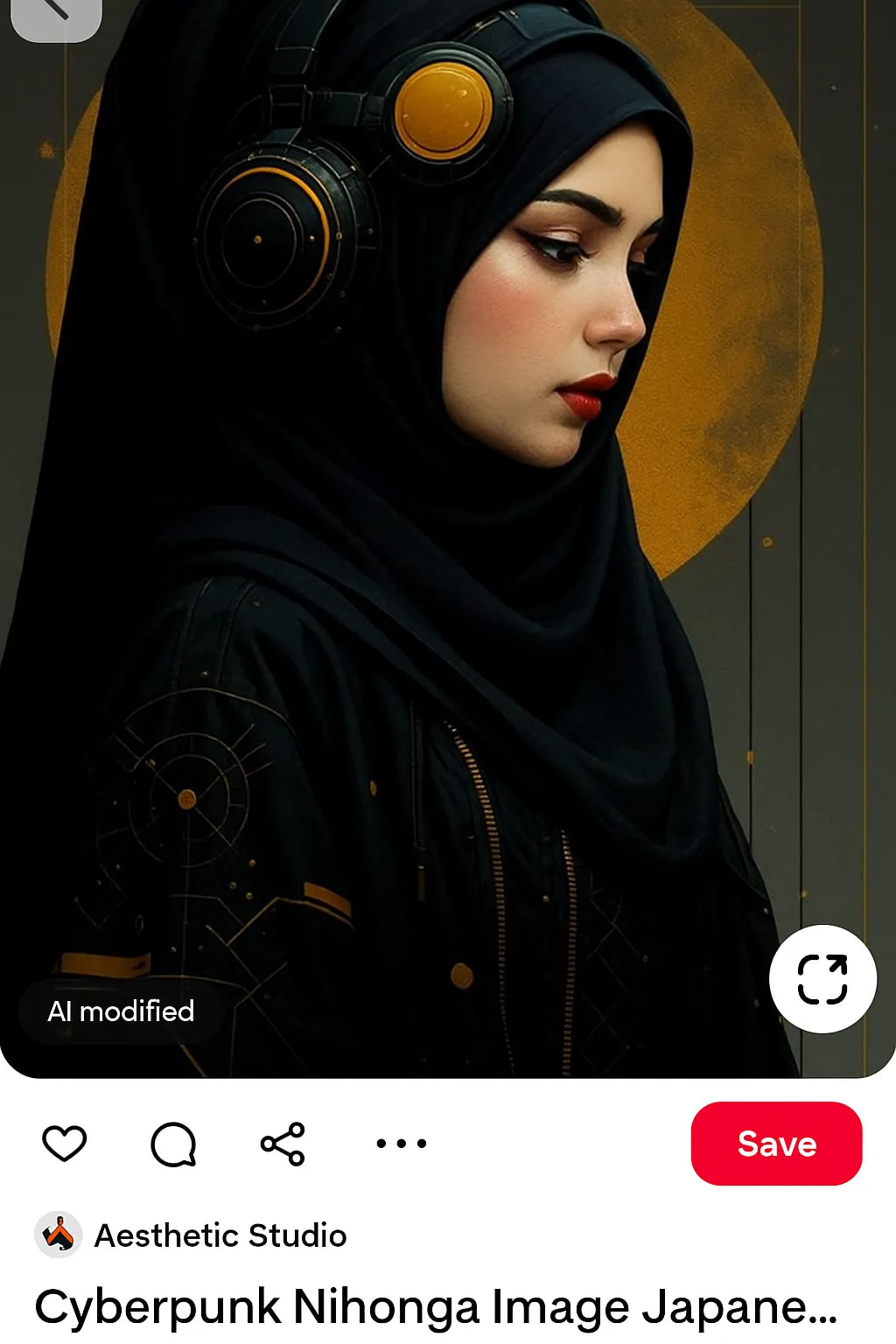The width and height of the screenshot is (896, 1344).
Task: Open the comments bubble
Action: tap(173, 1144)
